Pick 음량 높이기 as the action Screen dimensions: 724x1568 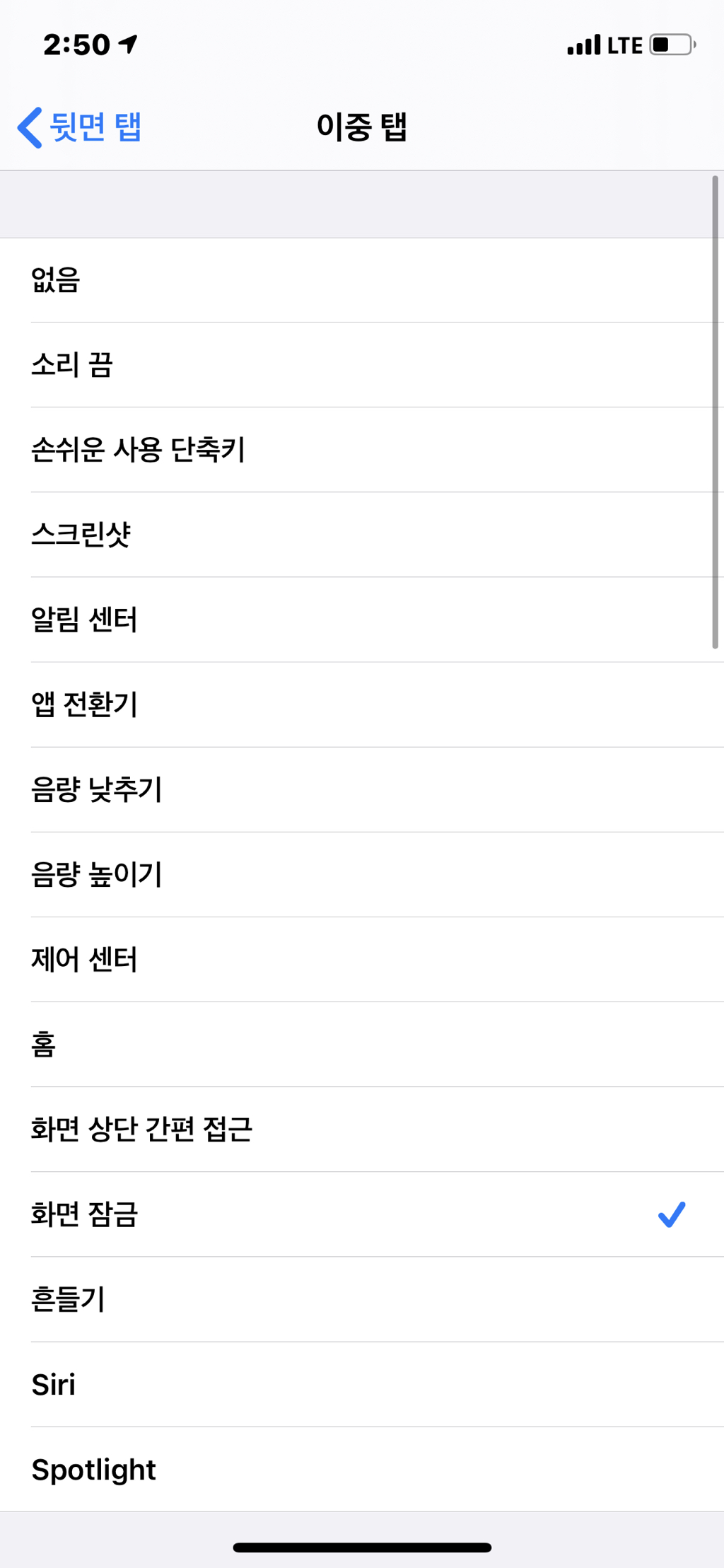pyautogui.click(x=362, y=874)
